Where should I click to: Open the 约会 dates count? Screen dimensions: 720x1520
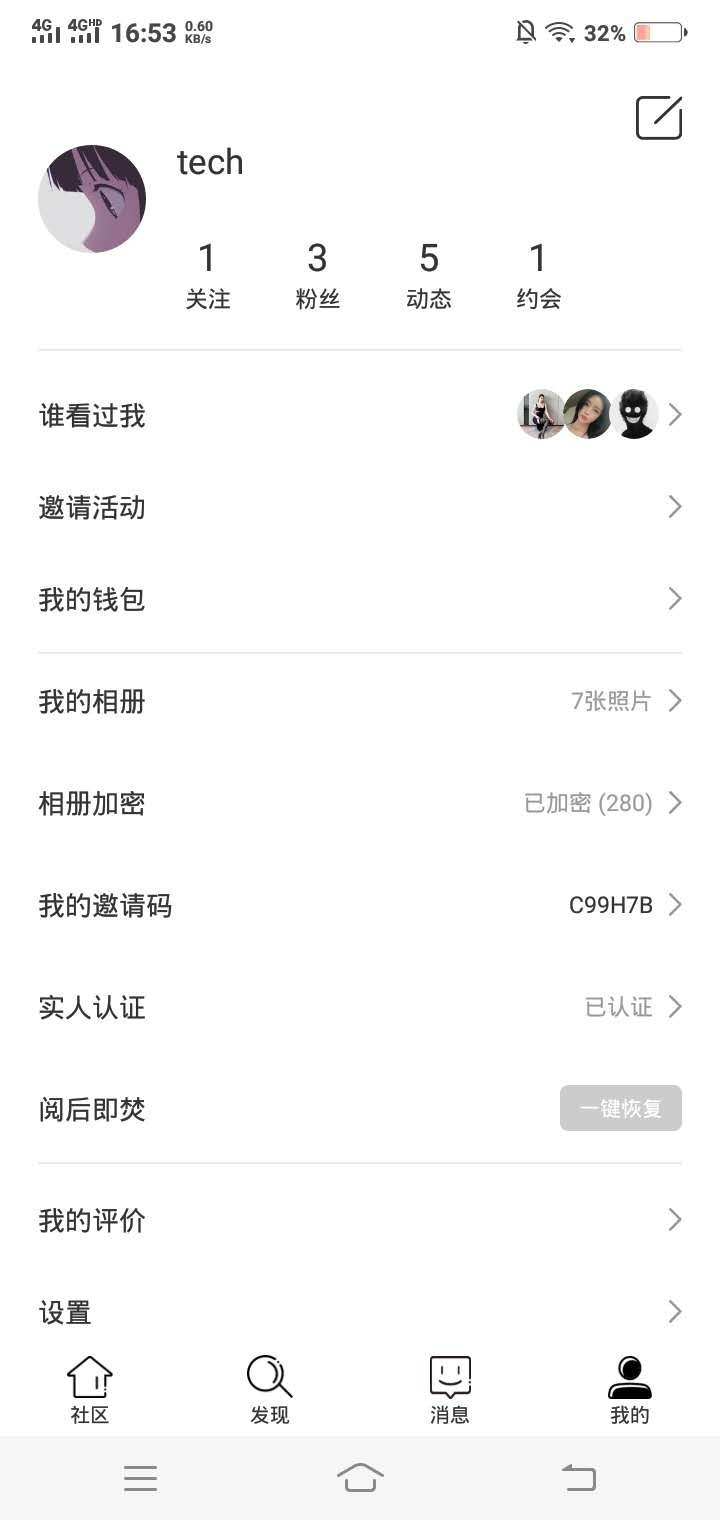pos(538,275)
